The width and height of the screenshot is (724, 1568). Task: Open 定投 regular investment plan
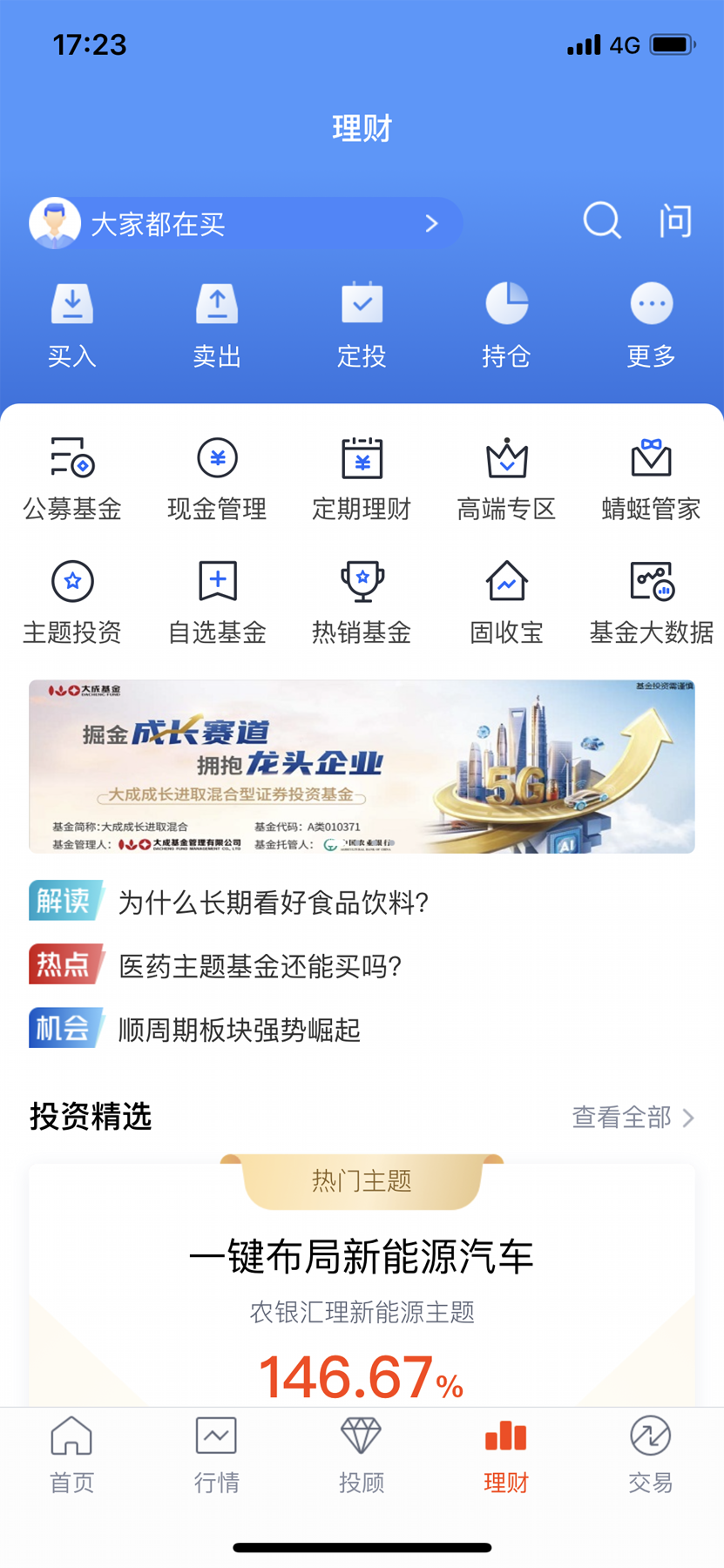pos(362,322)
